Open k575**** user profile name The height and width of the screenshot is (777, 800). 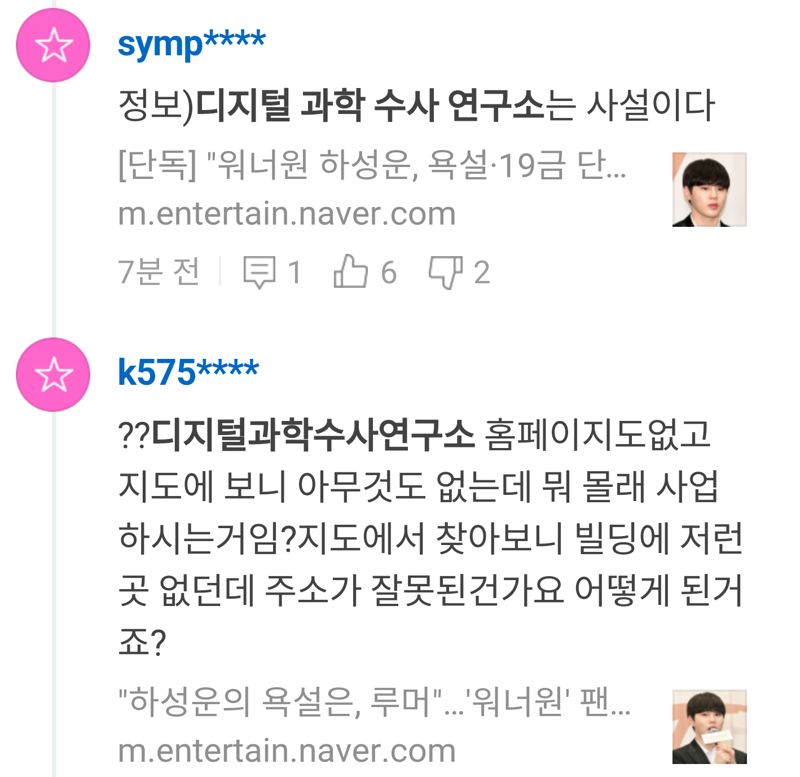point(188,373)
